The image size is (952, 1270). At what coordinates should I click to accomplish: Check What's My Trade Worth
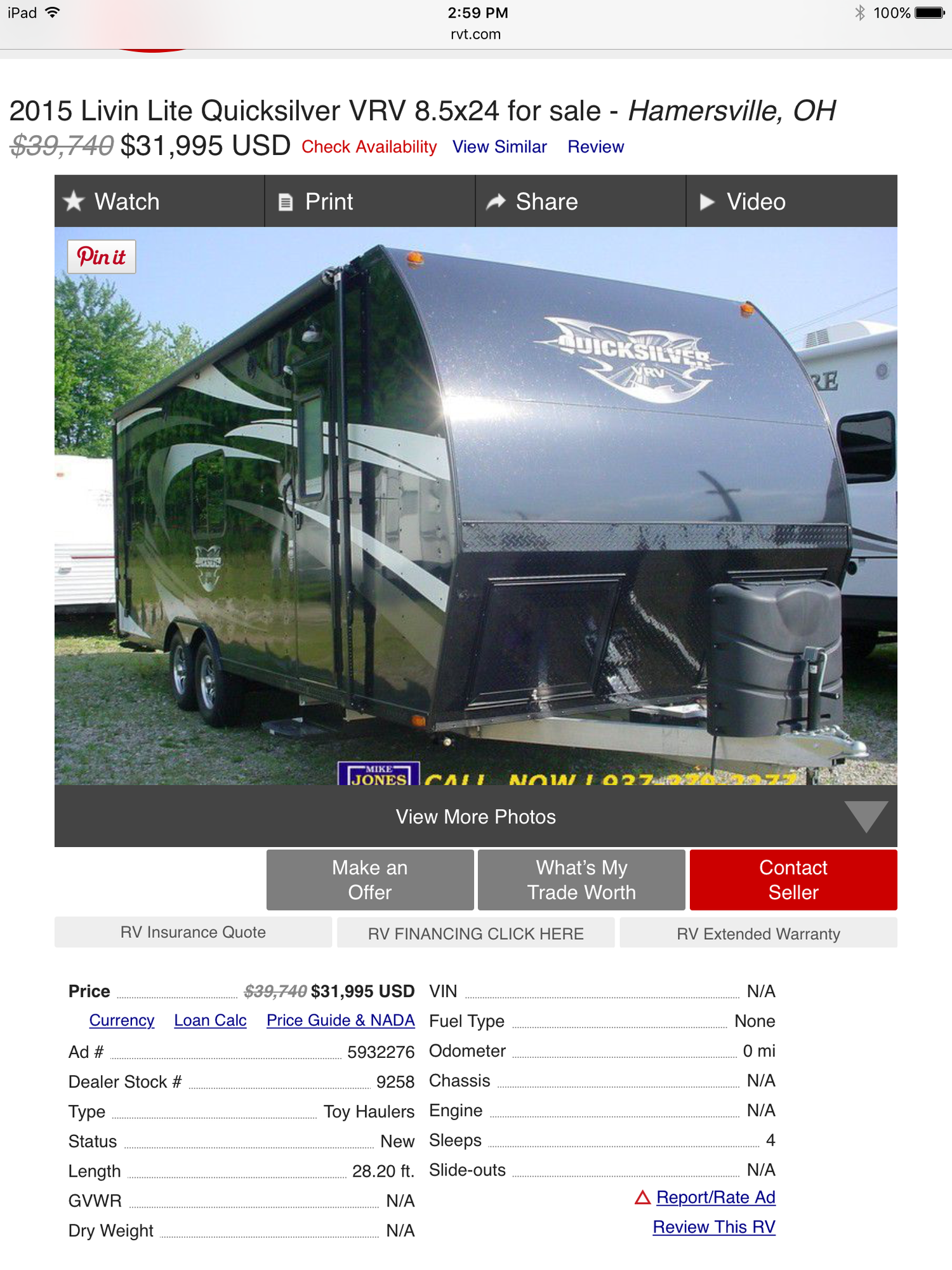[x=581, y=880]
